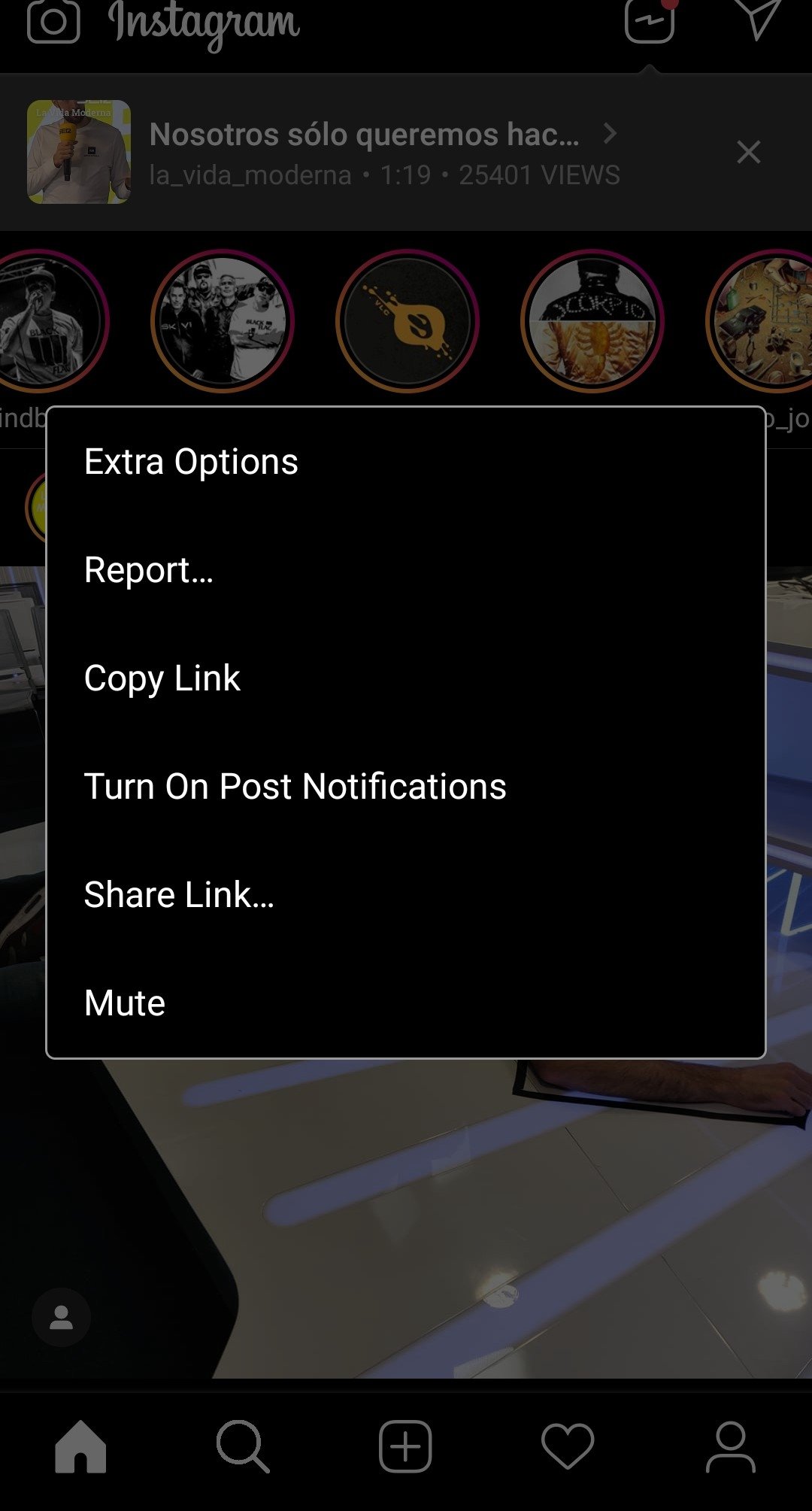Mute this account from the menu

pos(406,1003)
